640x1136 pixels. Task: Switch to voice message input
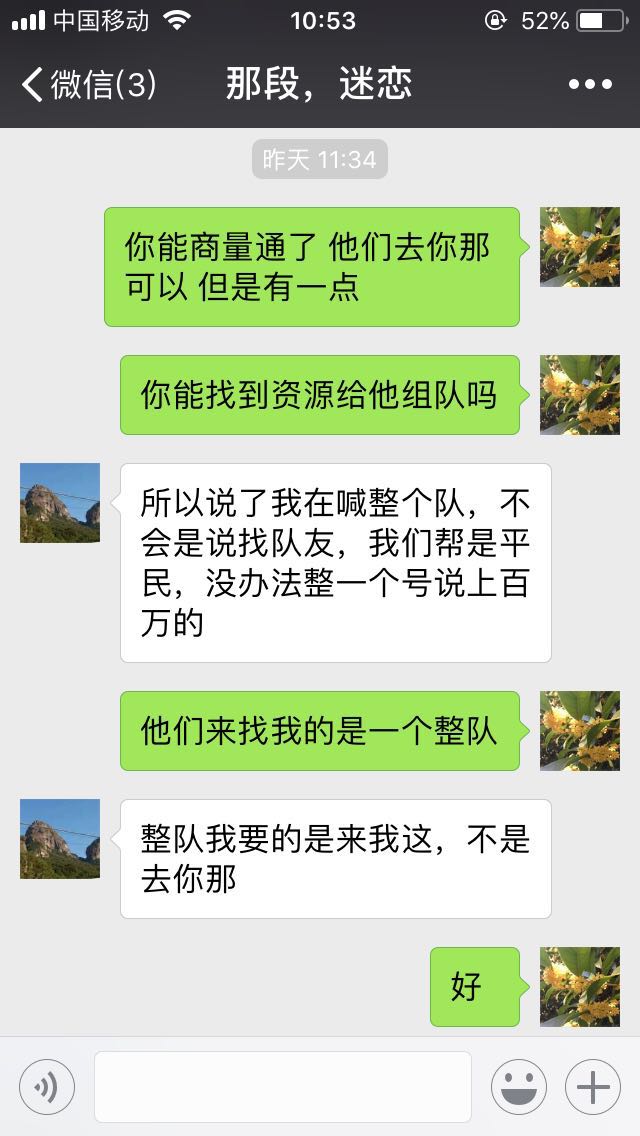pos(47,1087)
